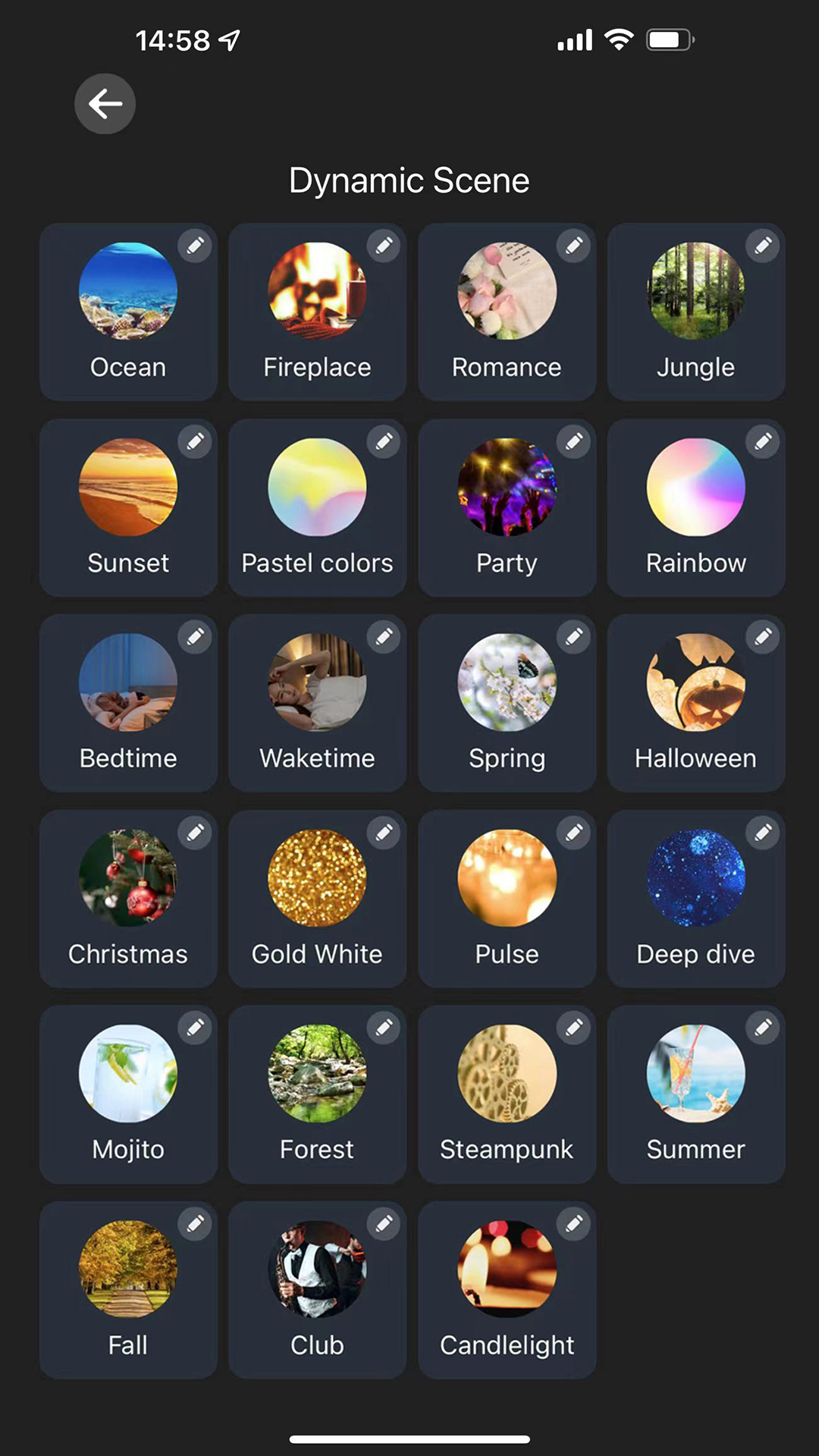
Task: Edit the Gold White scene
Action: (x=384, y=833)
